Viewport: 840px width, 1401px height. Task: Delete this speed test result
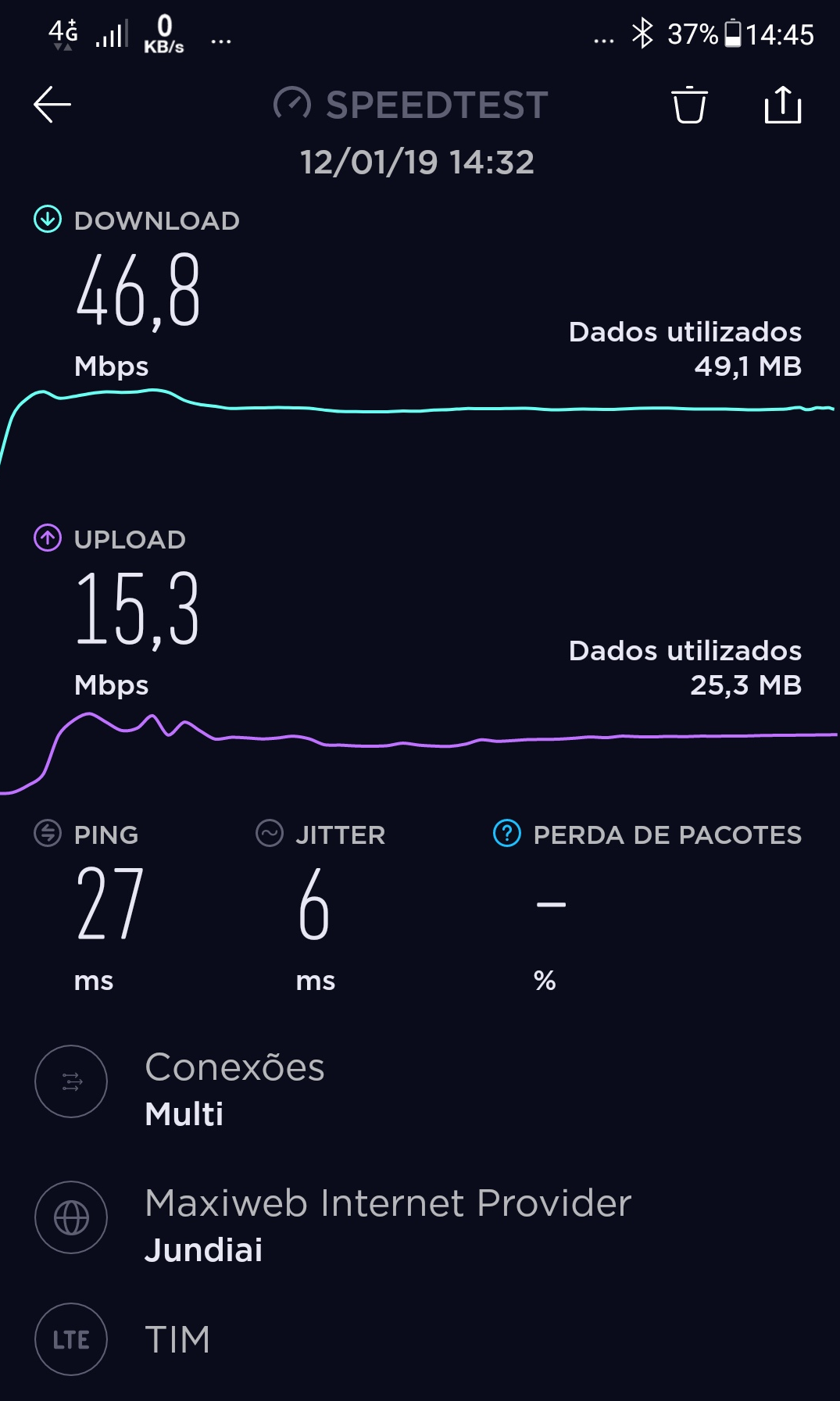pyautogui.click(x=689, y=105)
